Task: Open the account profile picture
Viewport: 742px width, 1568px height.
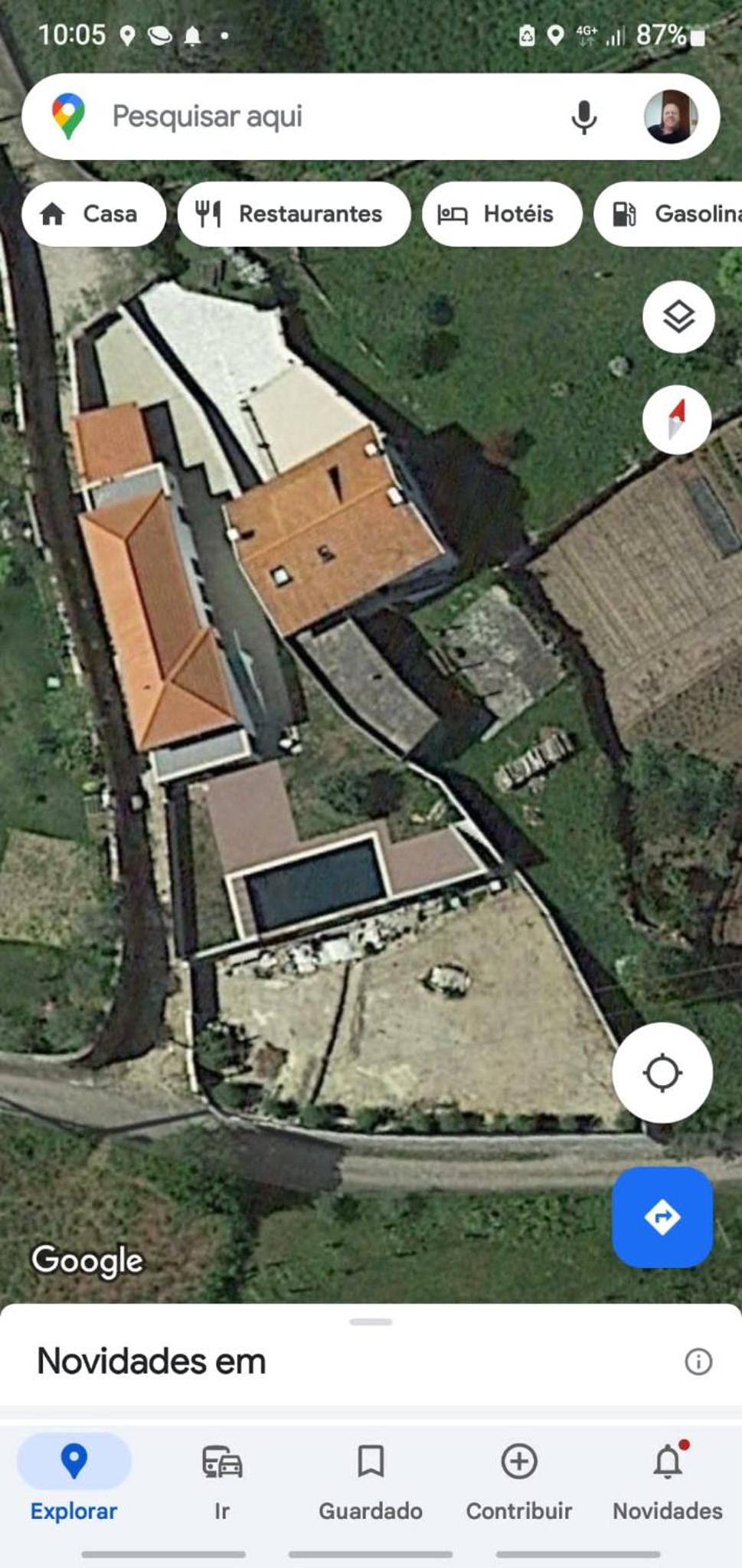Action: click(671, 116)
